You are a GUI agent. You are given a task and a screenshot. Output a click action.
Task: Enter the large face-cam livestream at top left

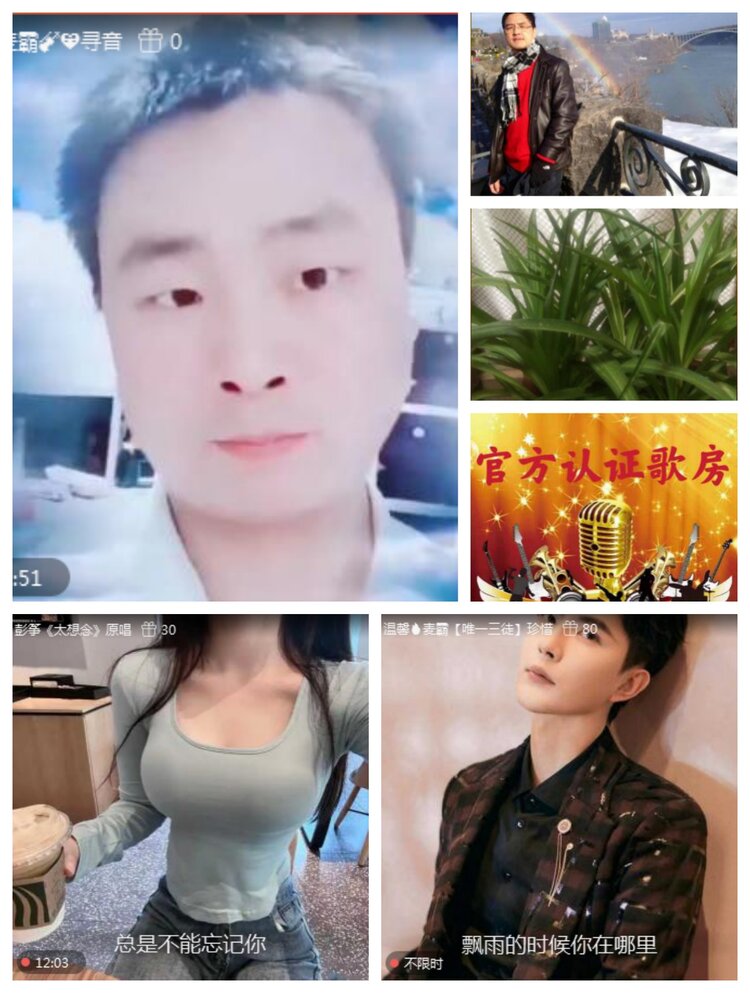(230, 300)
